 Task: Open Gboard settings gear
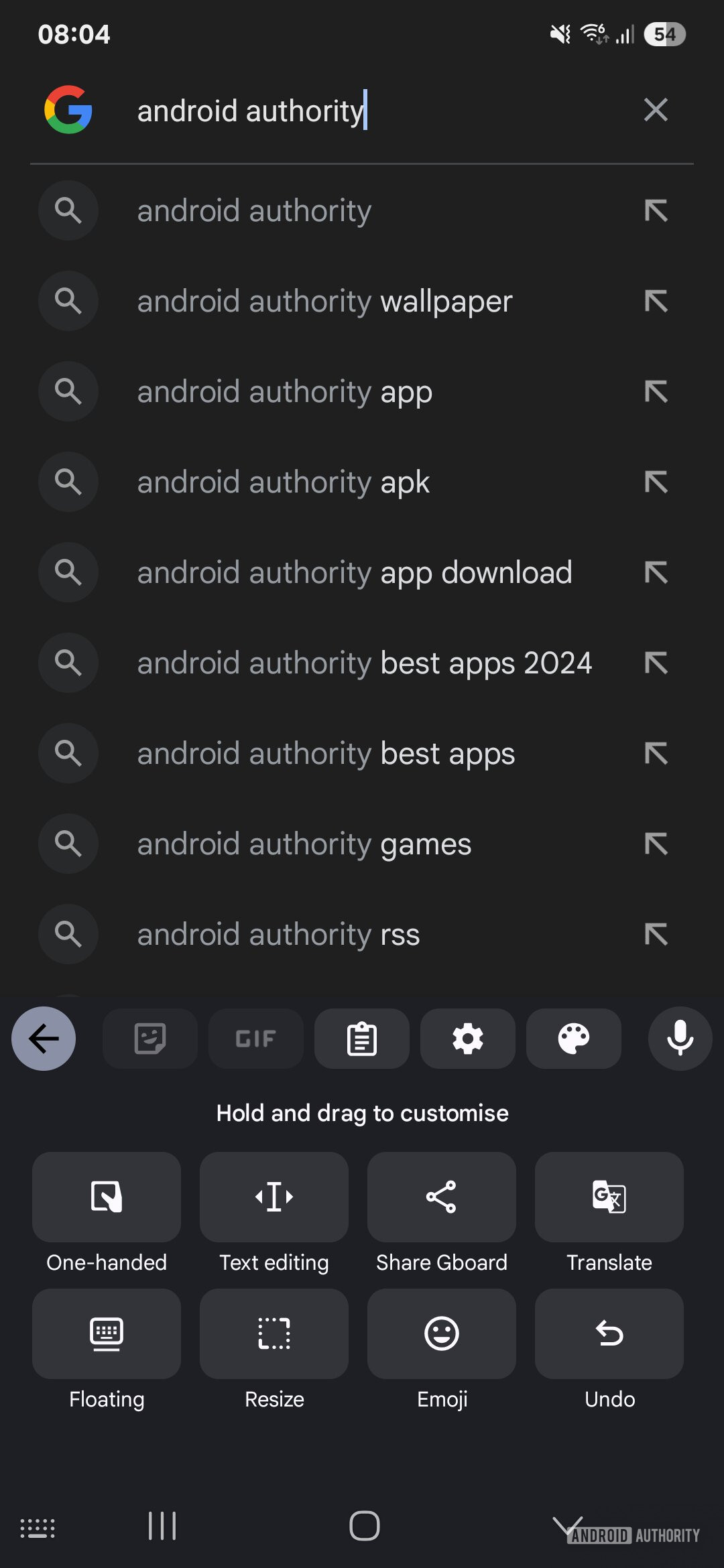pos(467,1039)
